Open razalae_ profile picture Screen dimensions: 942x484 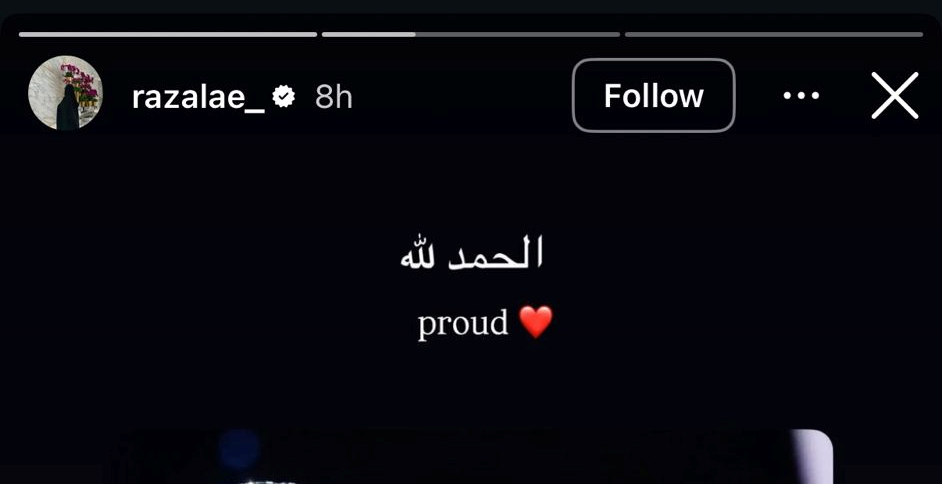[66, 94]
